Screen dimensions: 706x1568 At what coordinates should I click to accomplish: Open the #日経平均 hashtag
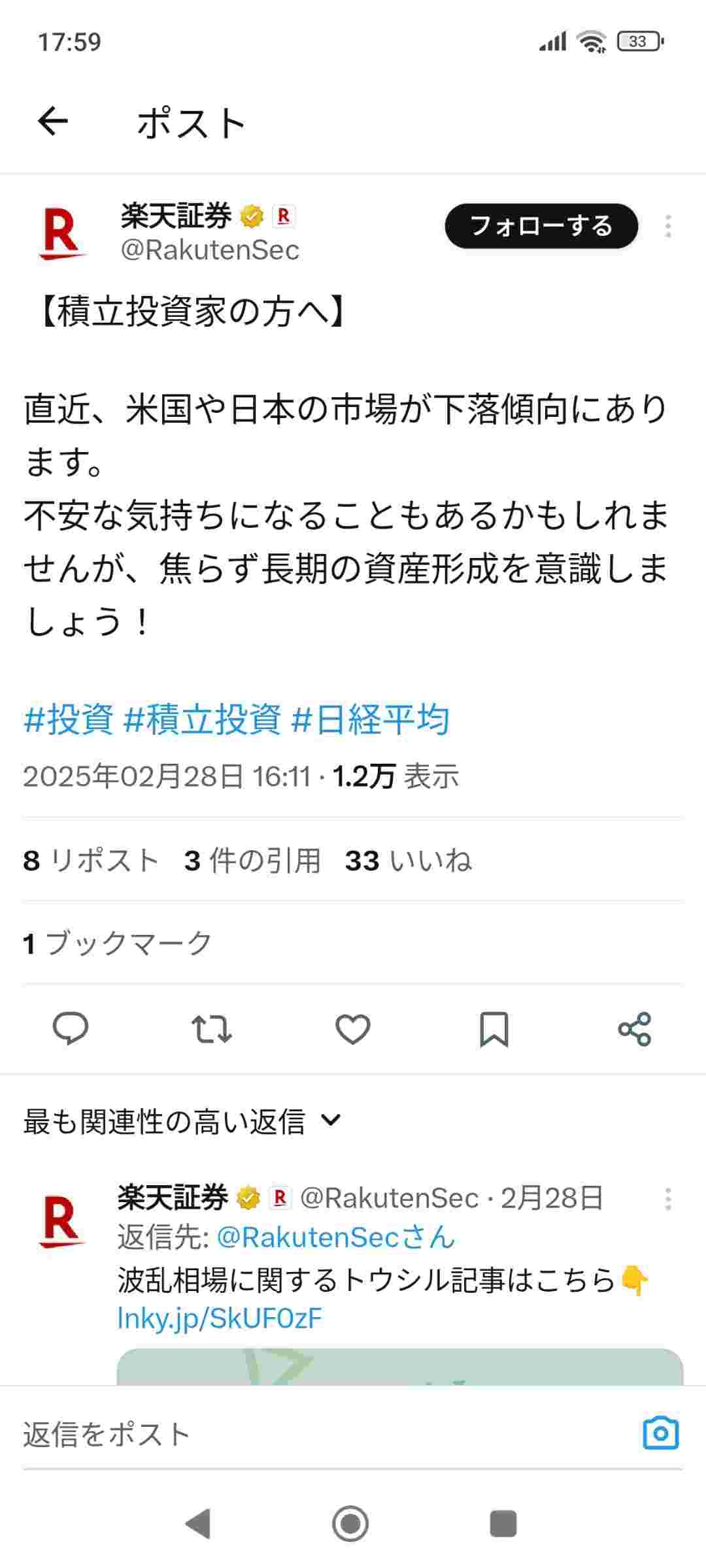[370, 720]
